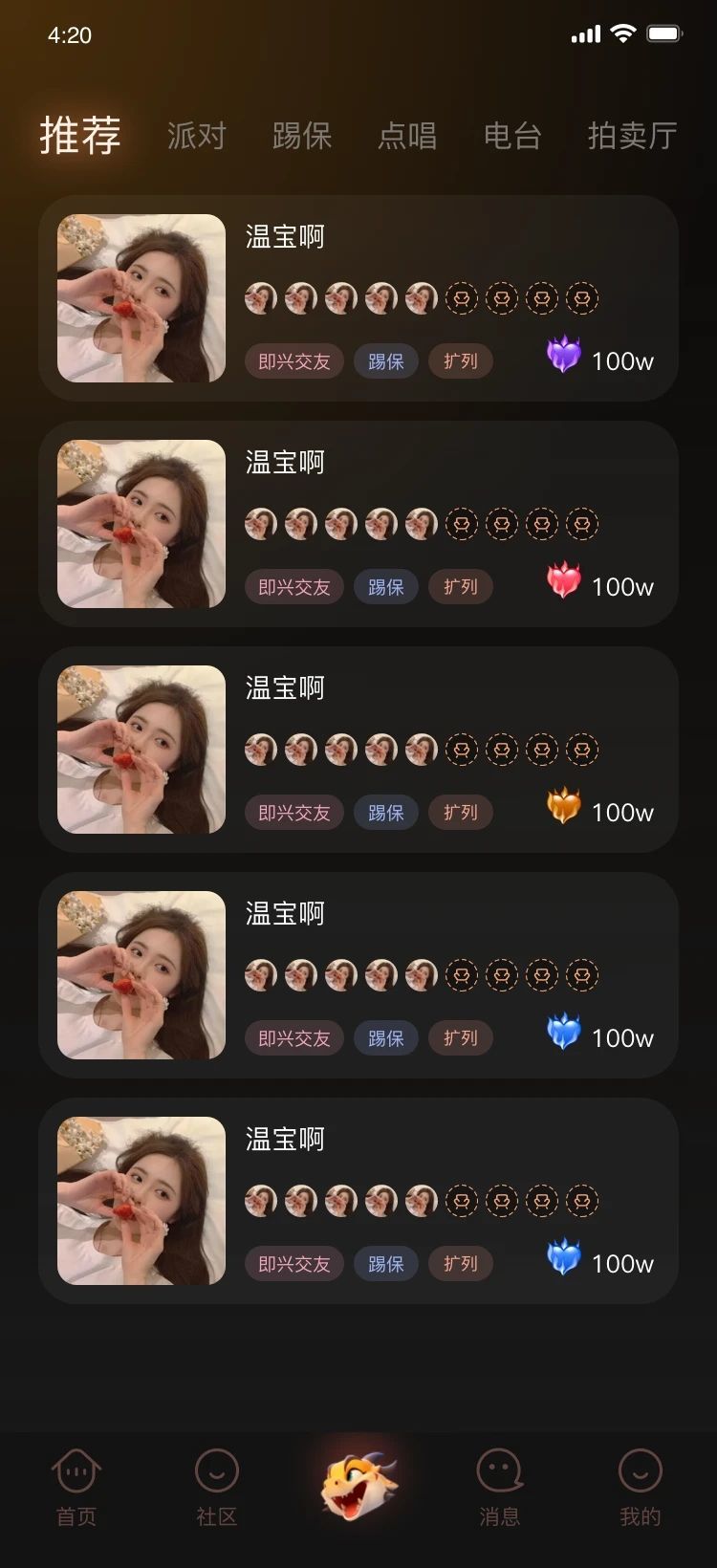Open the 消息 messages tab

click(x=499, y=1488)
